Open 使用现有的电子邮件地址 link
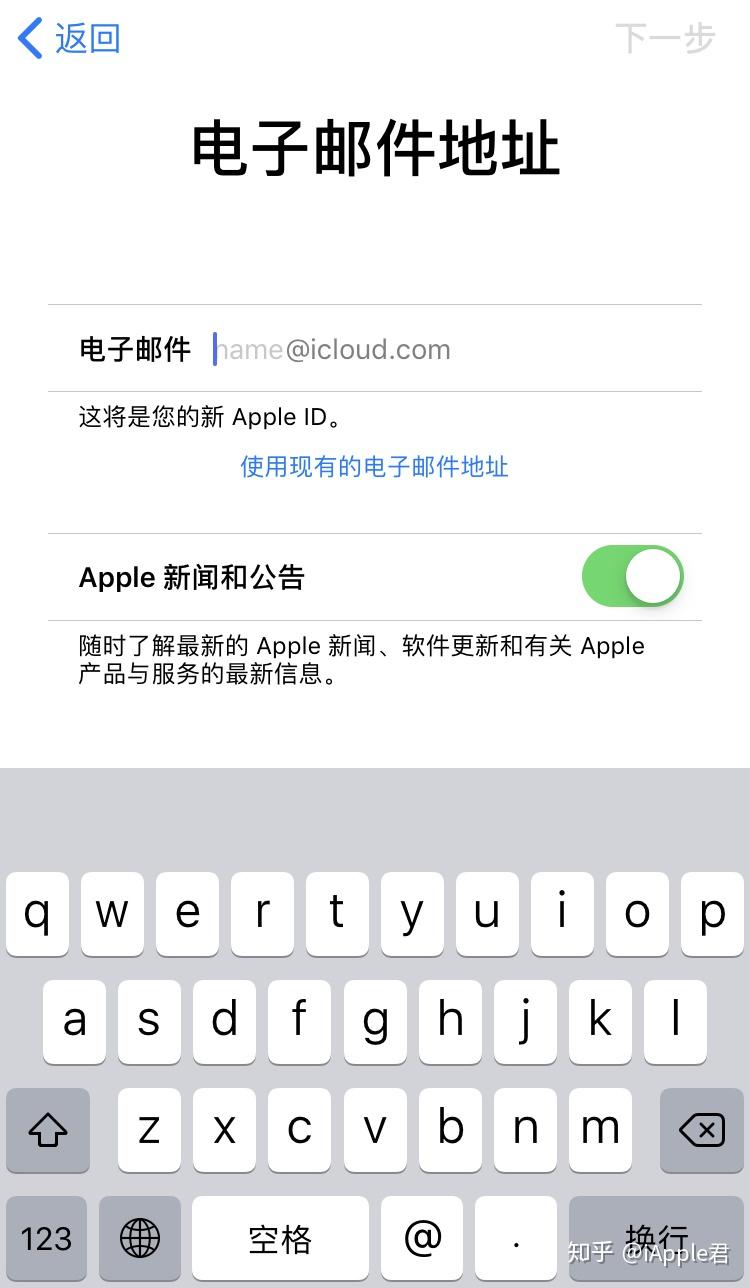The image size is (750, 1288). 374,467
